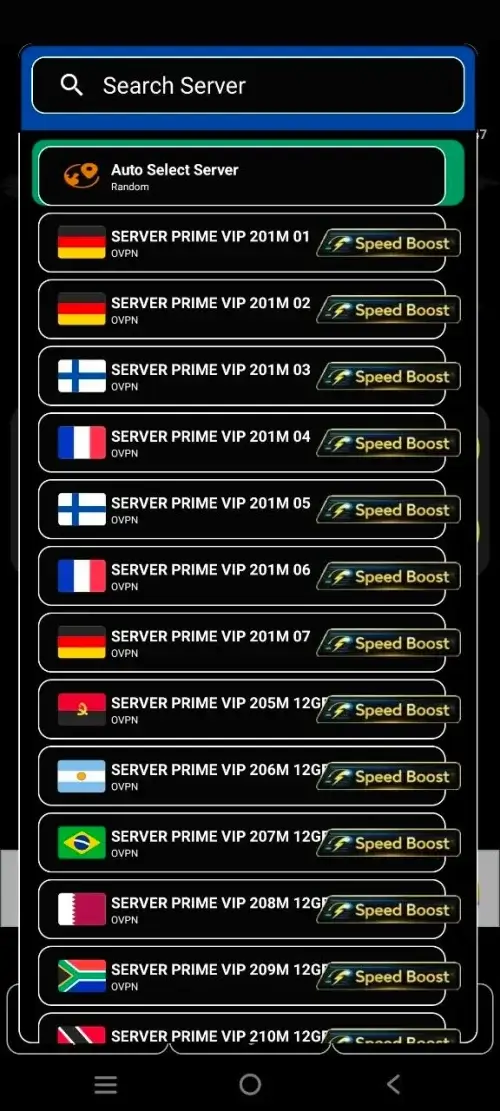500x1111 pixels.
Task: Choose SERVER PRIME VIP 205M server
Action: pyautogui.click(x=242, y=709)
